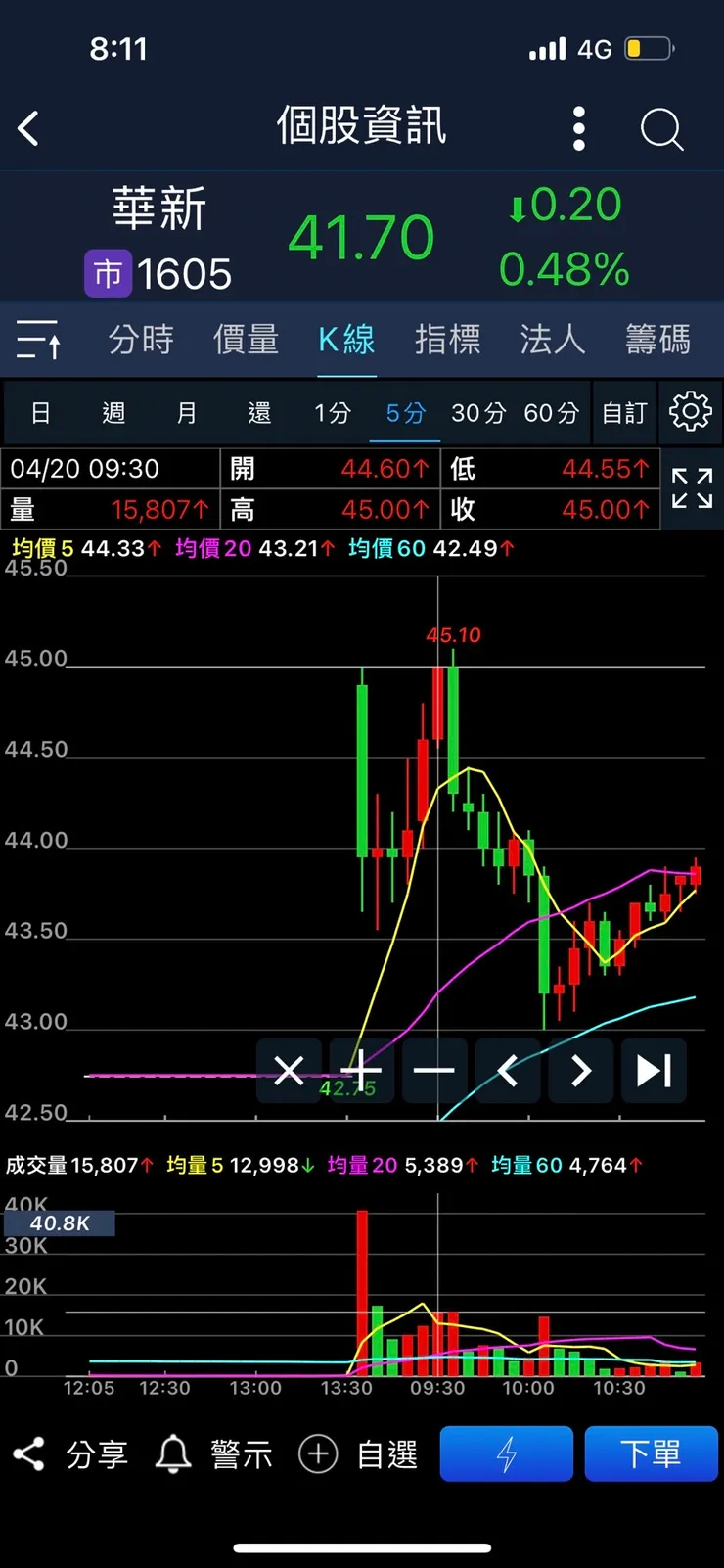Select the 60分 chart interval
724x1568 pixels.
coord(551,413)
